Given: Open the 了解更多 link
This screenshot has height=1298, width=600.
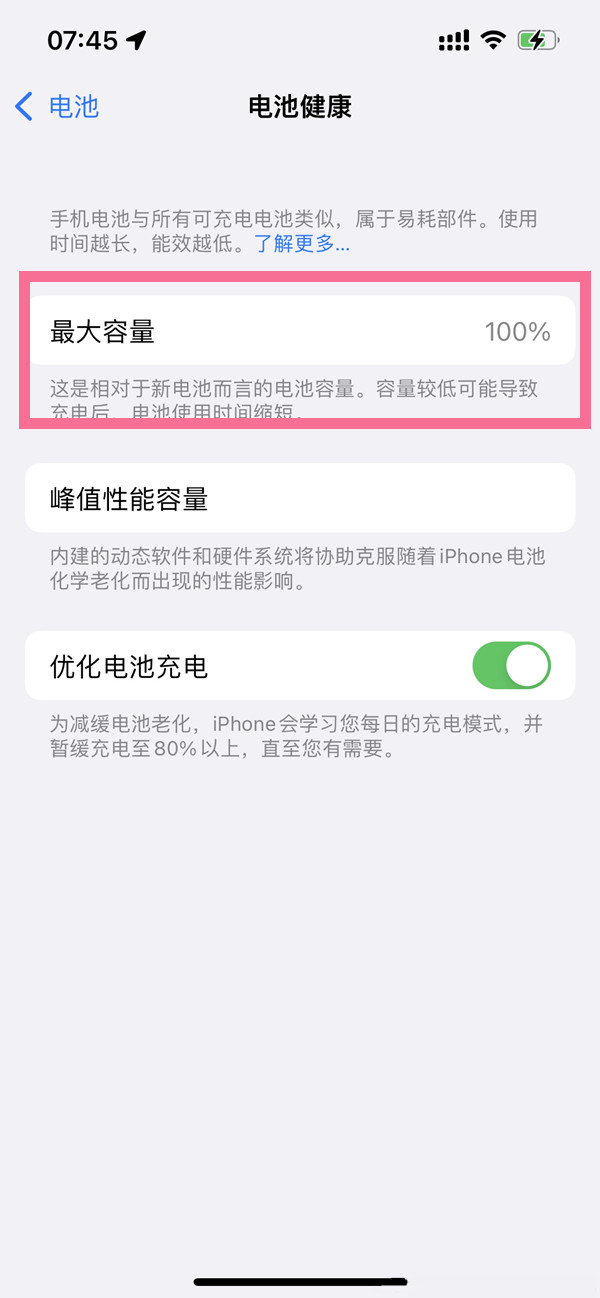Looking at the screenshot, I should tap(301, 243).
